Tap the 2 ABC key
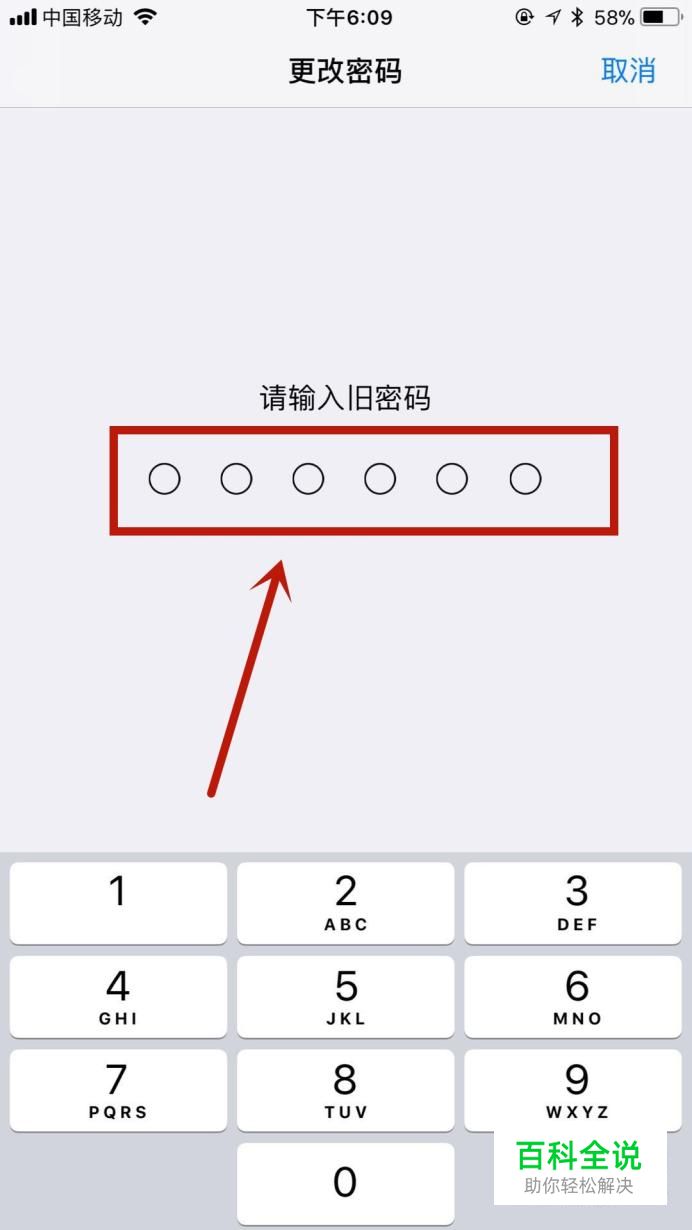 coord(345,903)
